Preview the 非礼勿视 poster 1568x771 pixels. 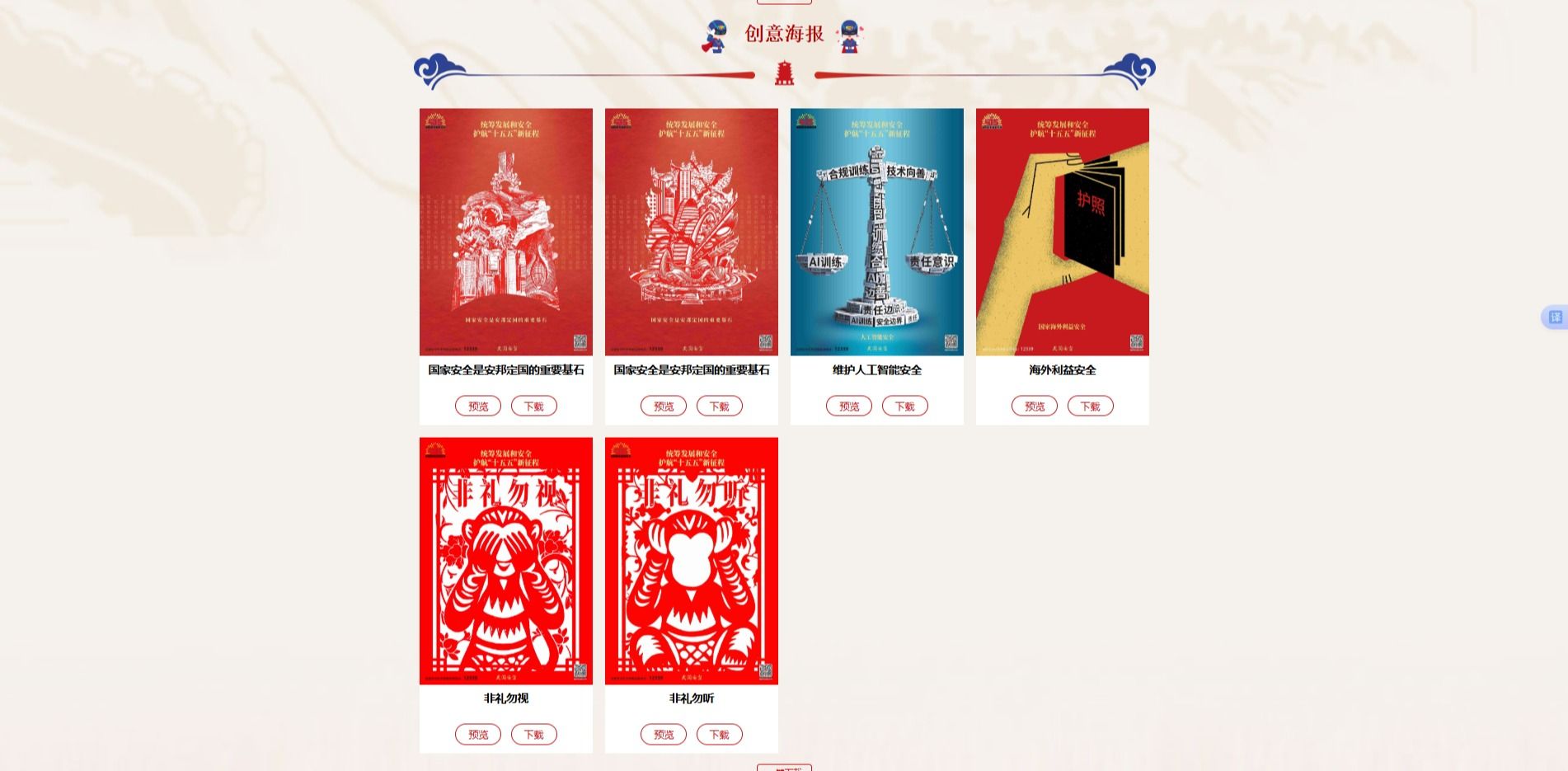point(477,734)
